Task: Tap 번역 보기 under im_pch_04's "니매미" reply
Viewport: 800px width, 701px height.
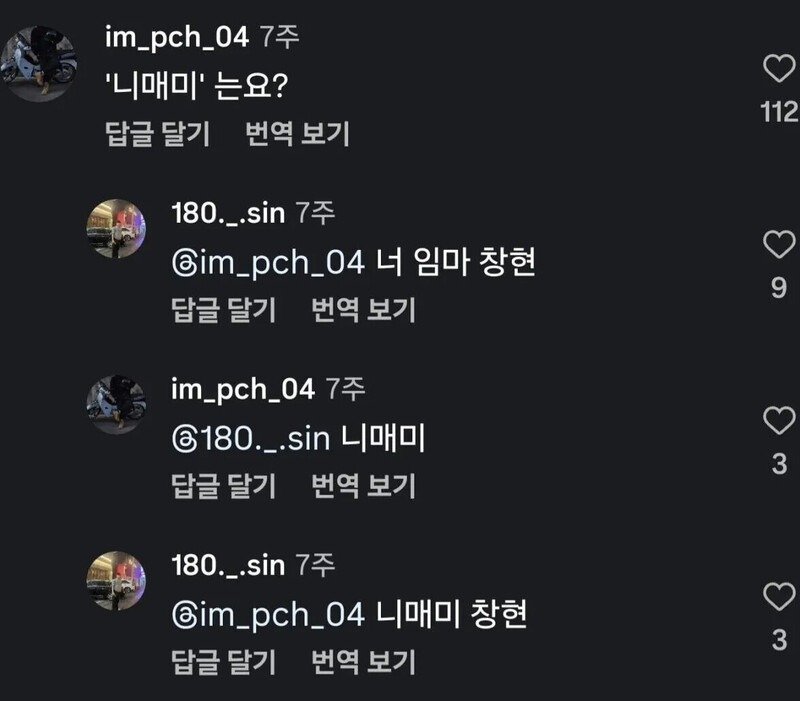Action: click(363, 486)
